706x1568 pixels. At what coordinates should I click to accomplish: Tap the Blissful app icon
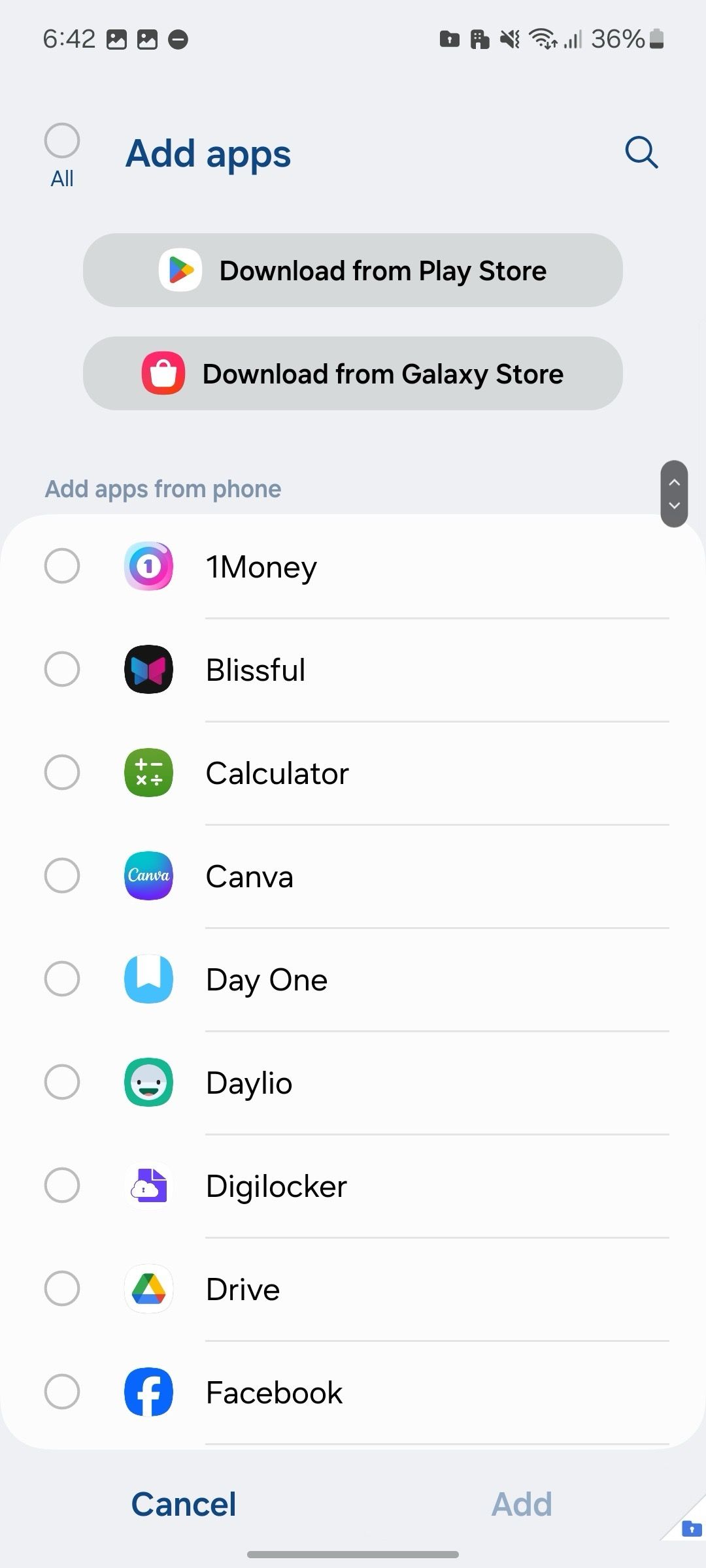click(148, 669)
